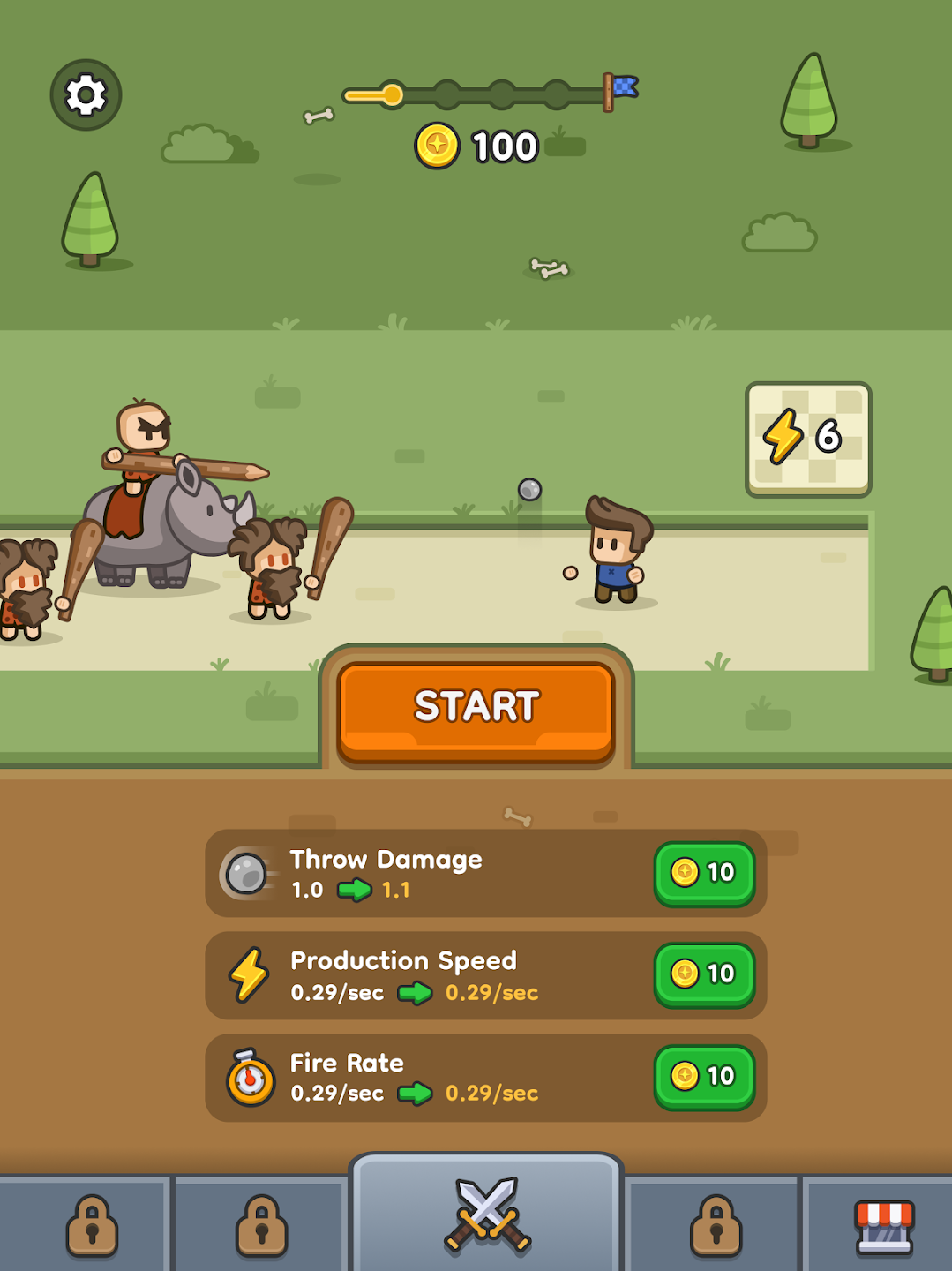Image resolution: width=952 pixels, height=1271 pixels.
Task: Open the shop tab
Action: click(883, 1227)
